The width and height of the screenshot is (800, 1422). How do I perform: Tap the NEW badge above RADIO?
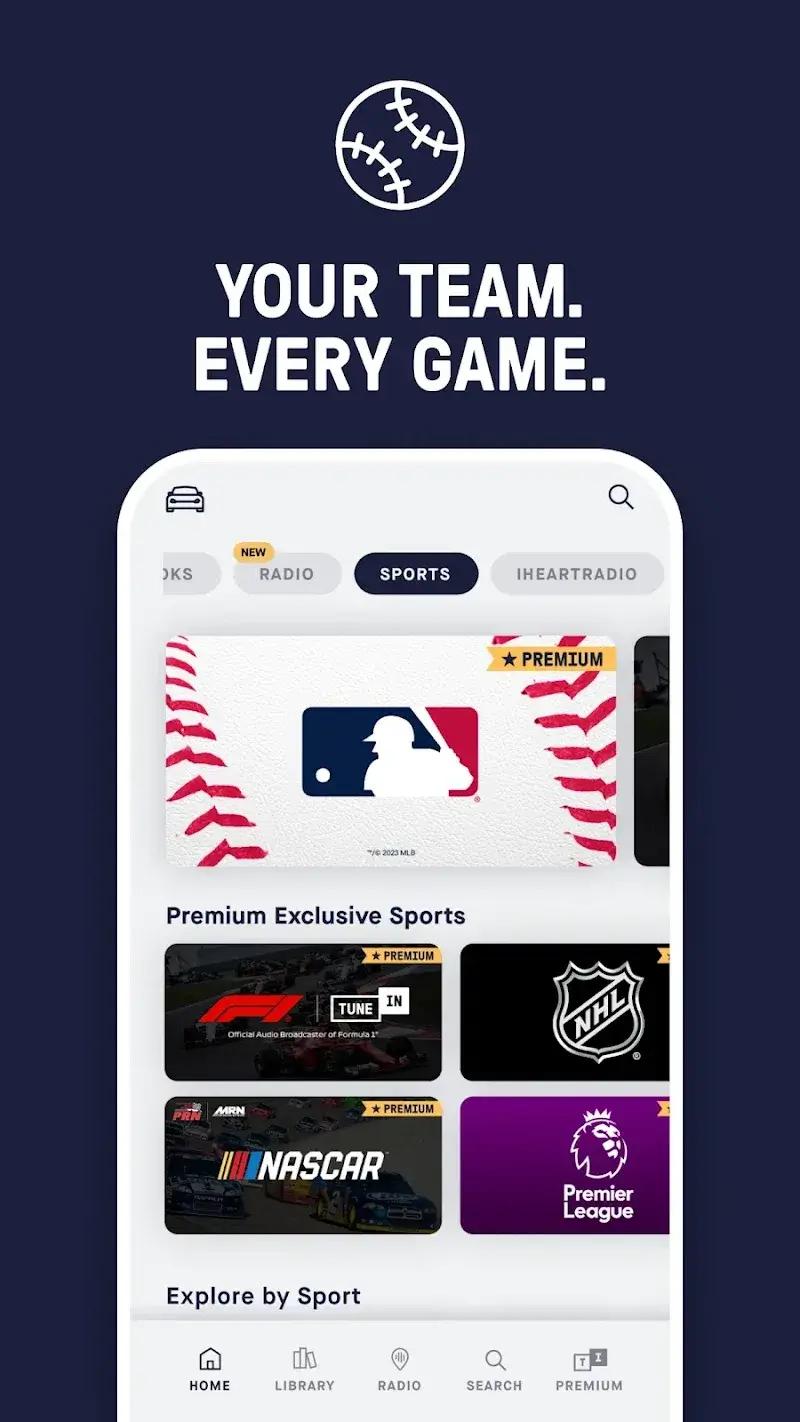[x=253, y=552]
